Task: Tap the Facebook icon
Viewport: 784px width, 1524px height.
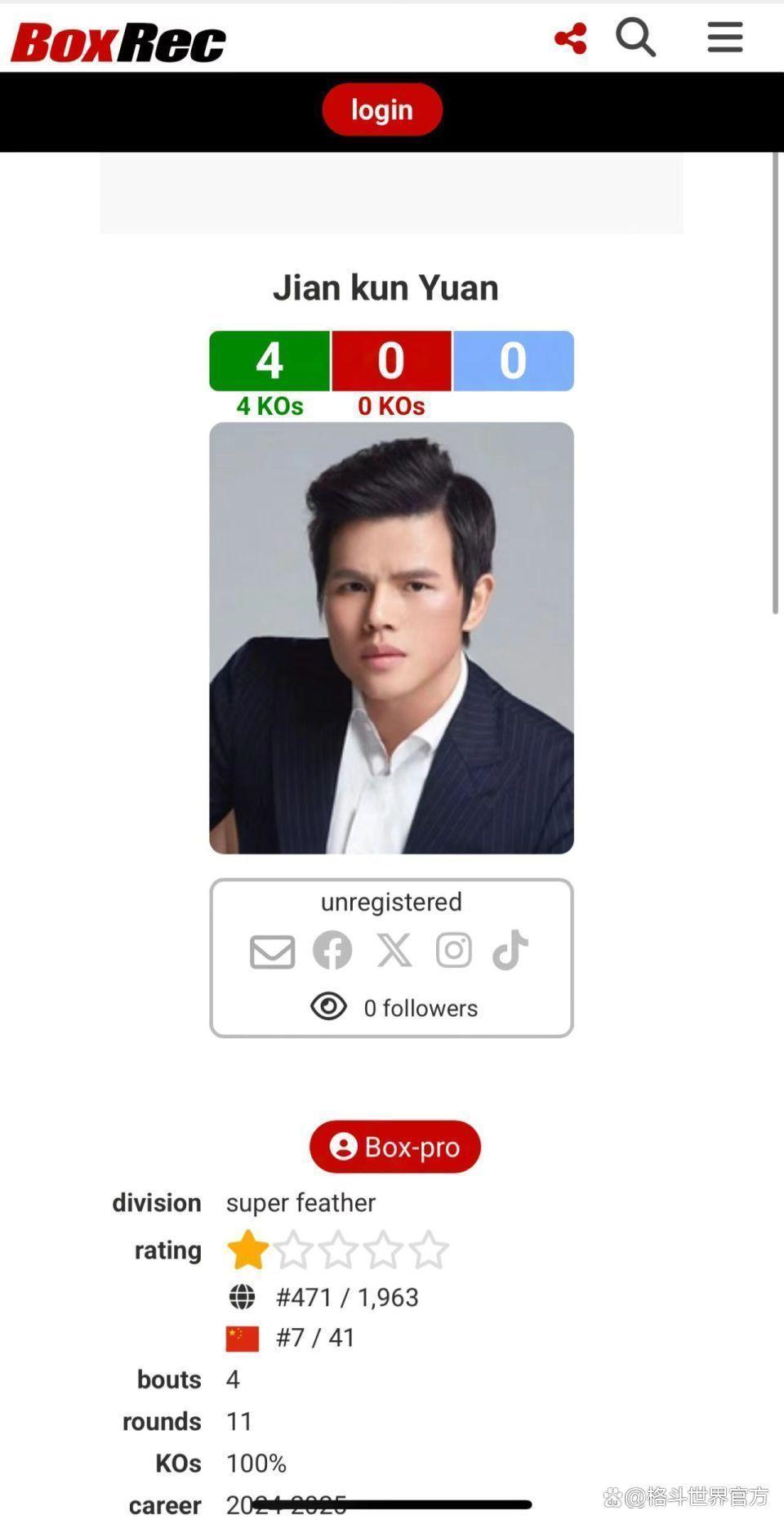Action: (332, 951)
